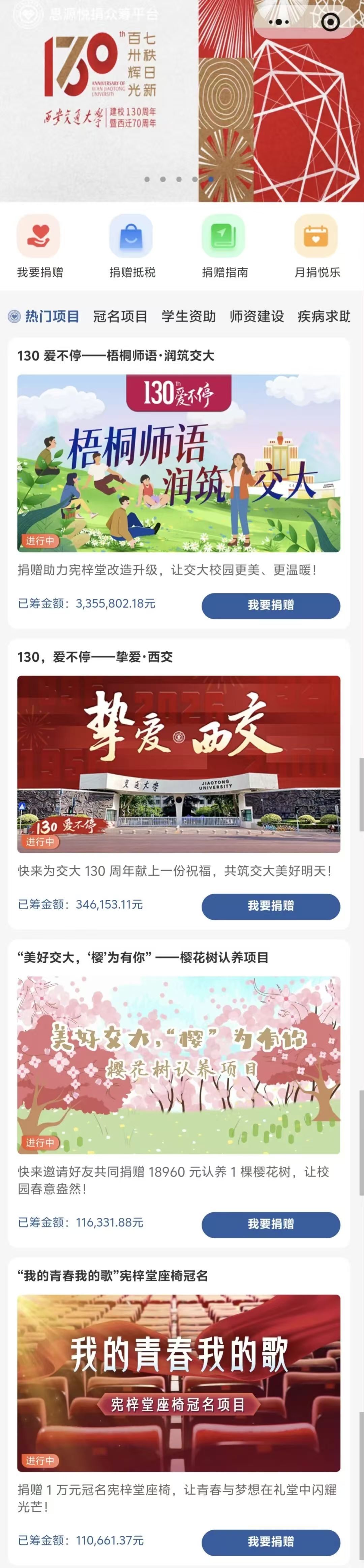Select the 学生资助 tab
The width and height of the screenshot is (364, 1568).
[188, 317]
